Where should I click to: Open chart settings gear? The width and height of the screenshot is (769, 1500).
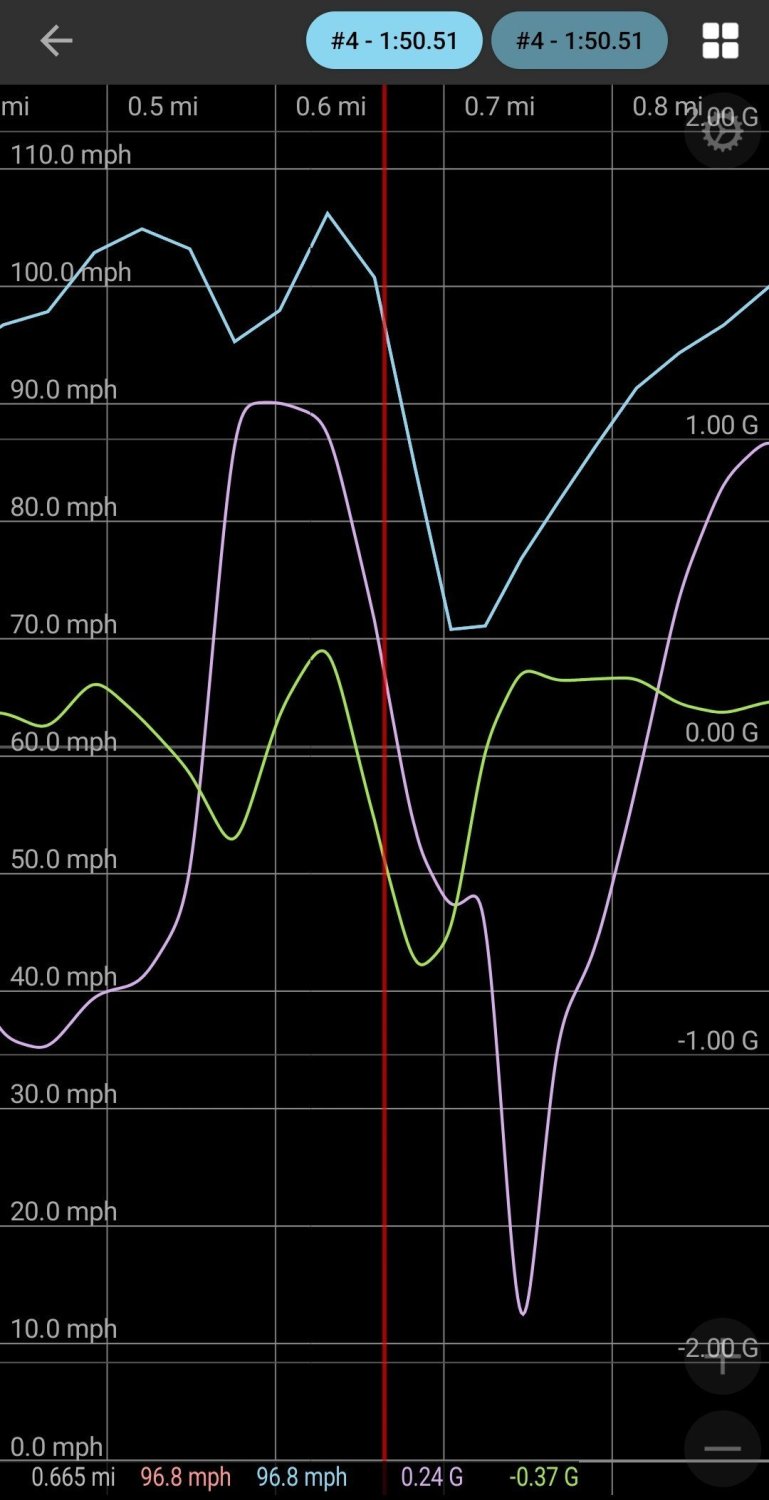coord(722,131)
